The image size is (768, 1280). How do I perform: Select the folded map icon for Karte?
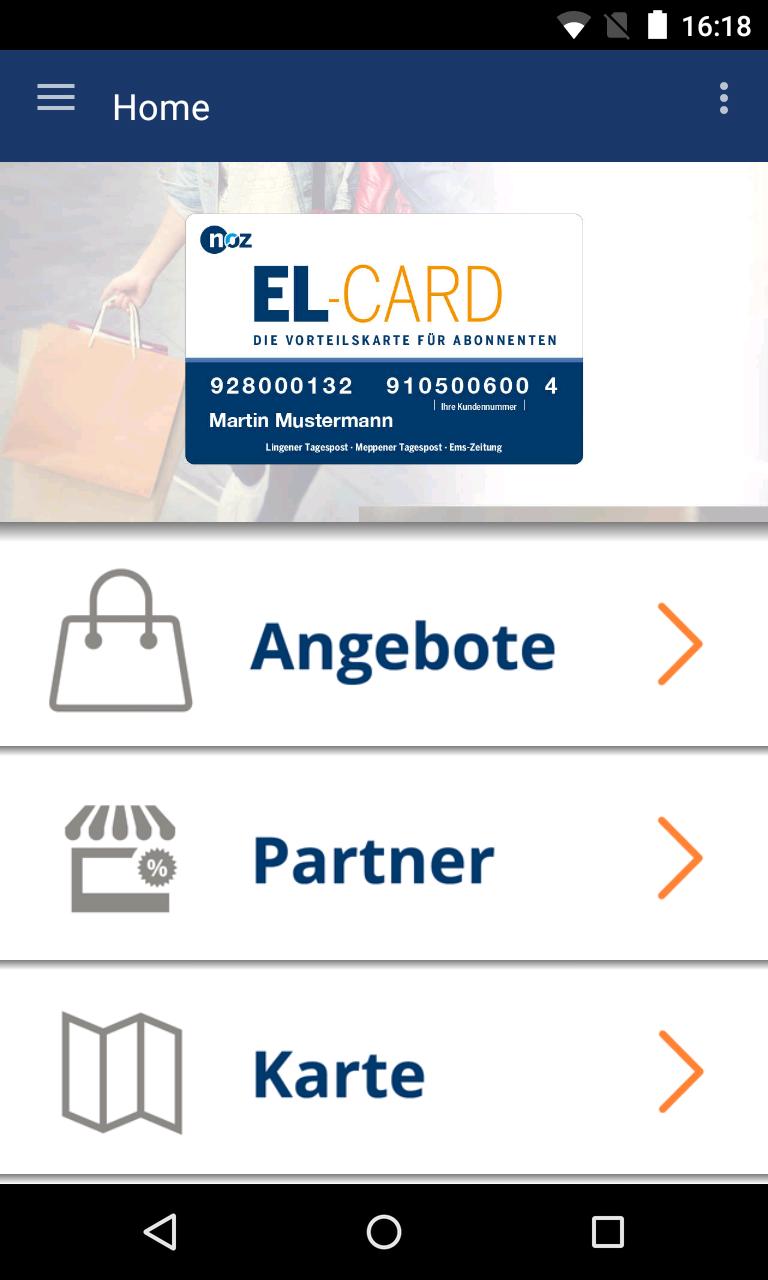120,1071
